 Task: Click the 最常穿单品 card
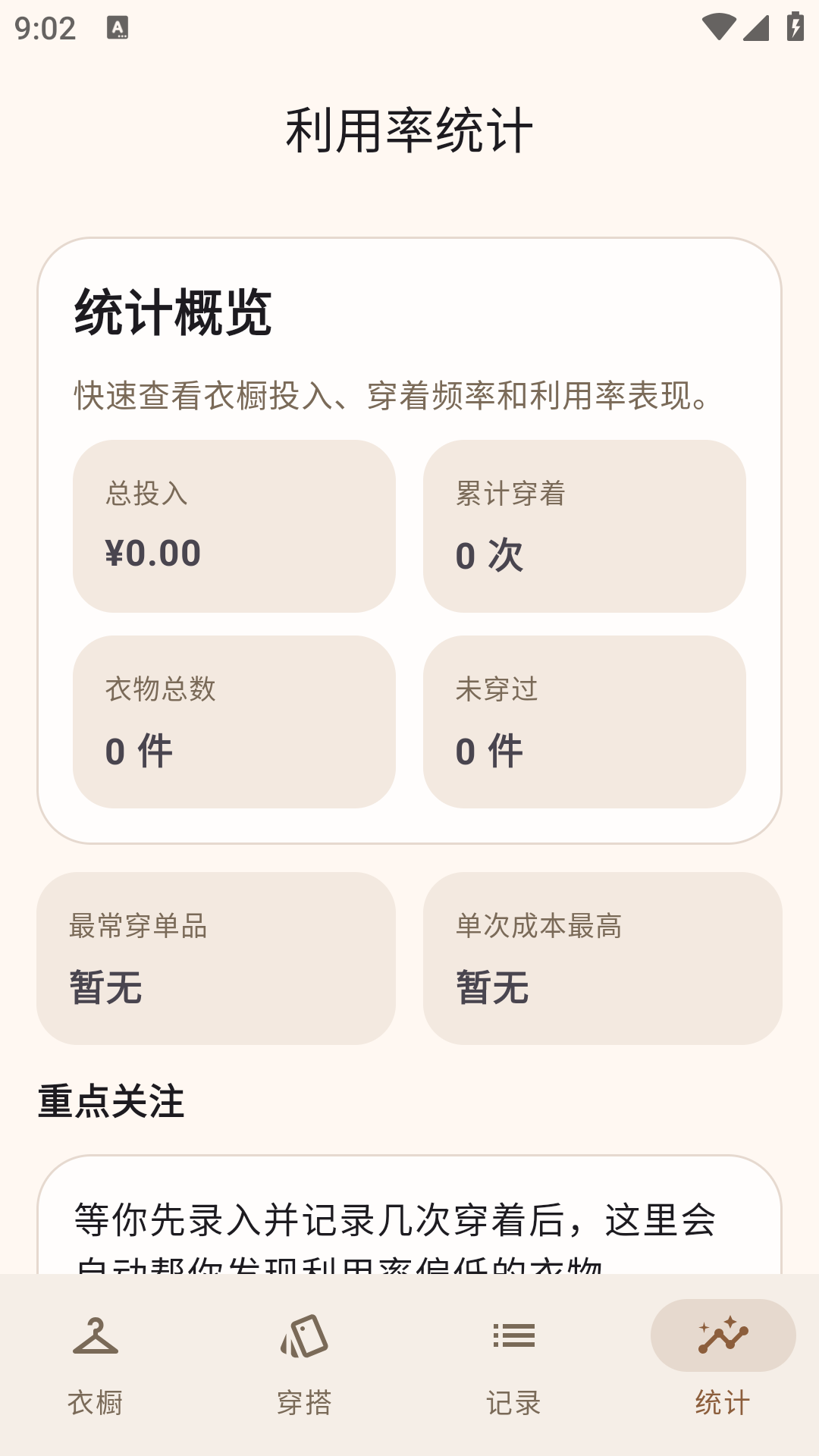215,959
